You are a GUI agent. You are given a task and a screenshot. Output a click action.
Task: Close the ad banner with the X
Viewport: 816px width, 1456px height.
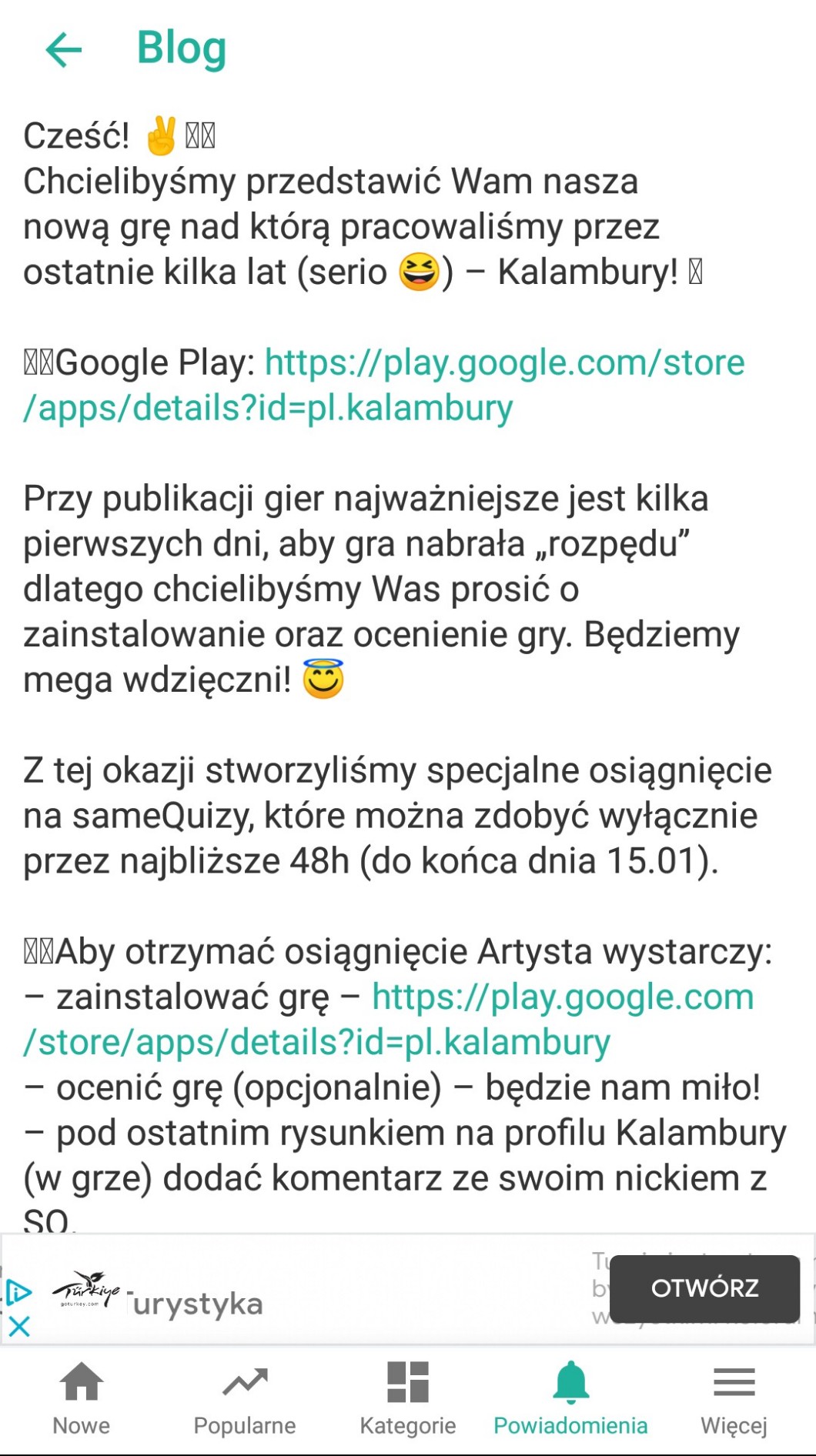click(x=19, y=1326)
